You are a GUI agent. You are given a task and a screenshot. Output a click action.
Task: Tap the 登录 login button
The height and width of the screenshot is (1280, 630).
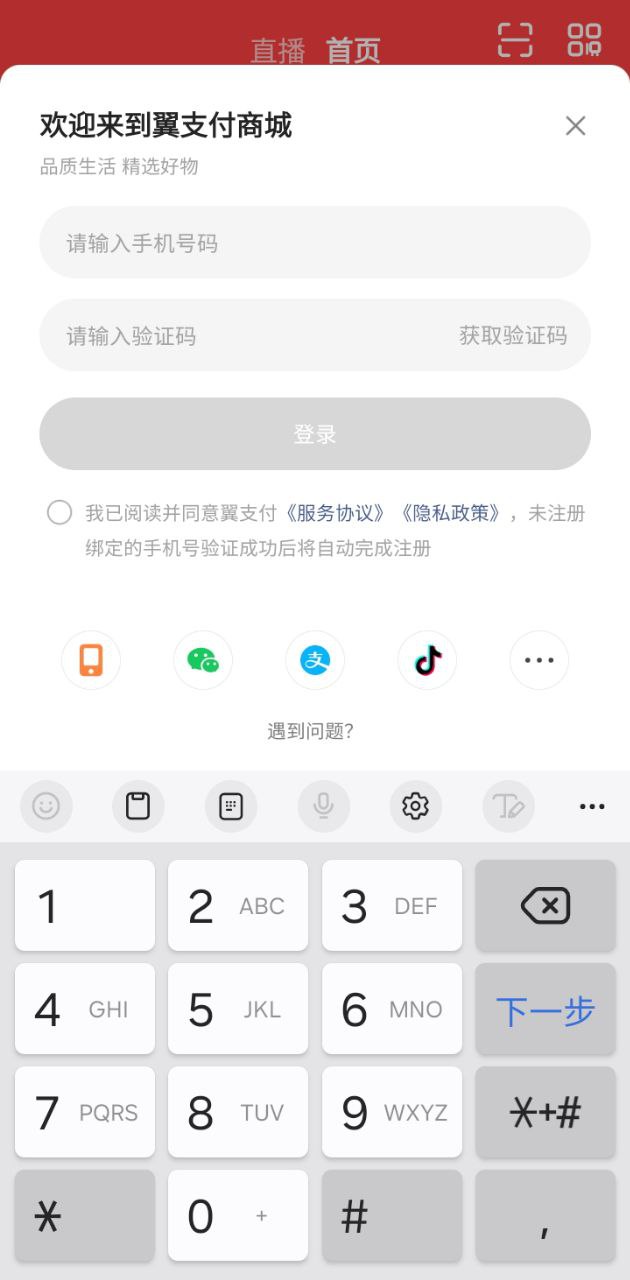coord(315,434)
